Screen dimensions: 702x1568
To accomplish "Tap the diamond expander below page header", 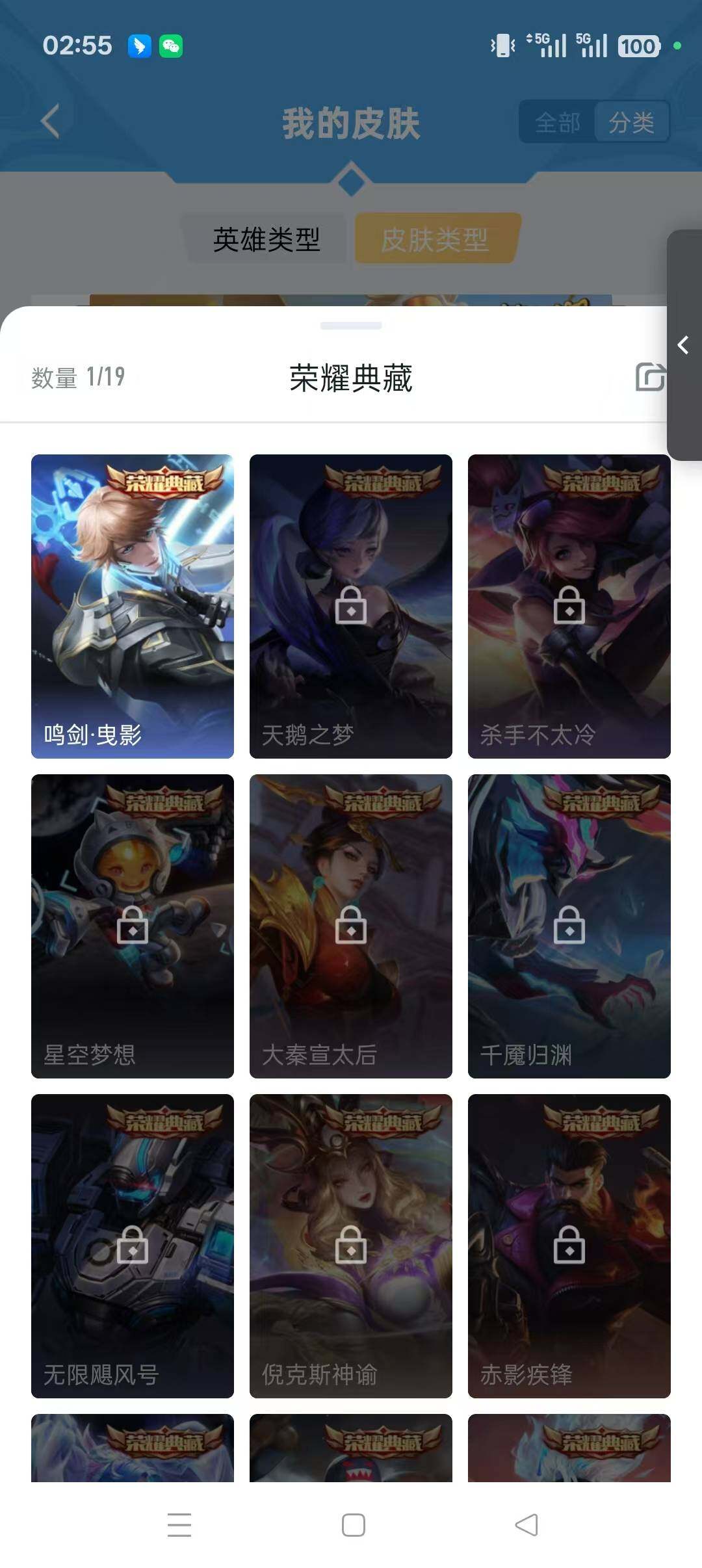I will coord(351,182).
